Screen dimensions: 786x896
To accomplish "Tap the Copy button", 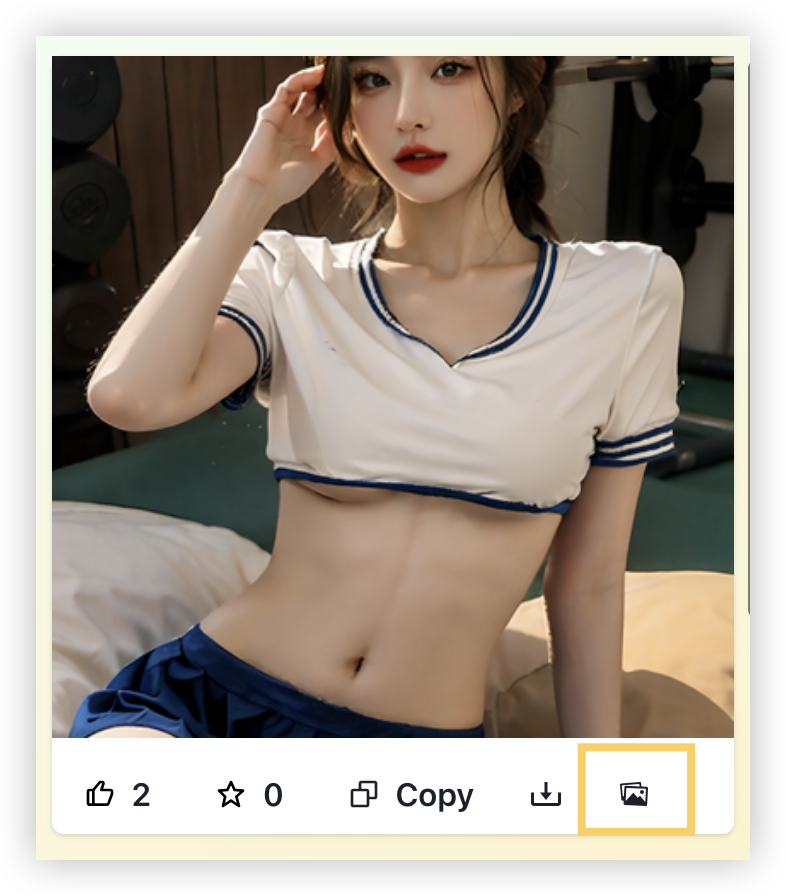I will 412,795.
